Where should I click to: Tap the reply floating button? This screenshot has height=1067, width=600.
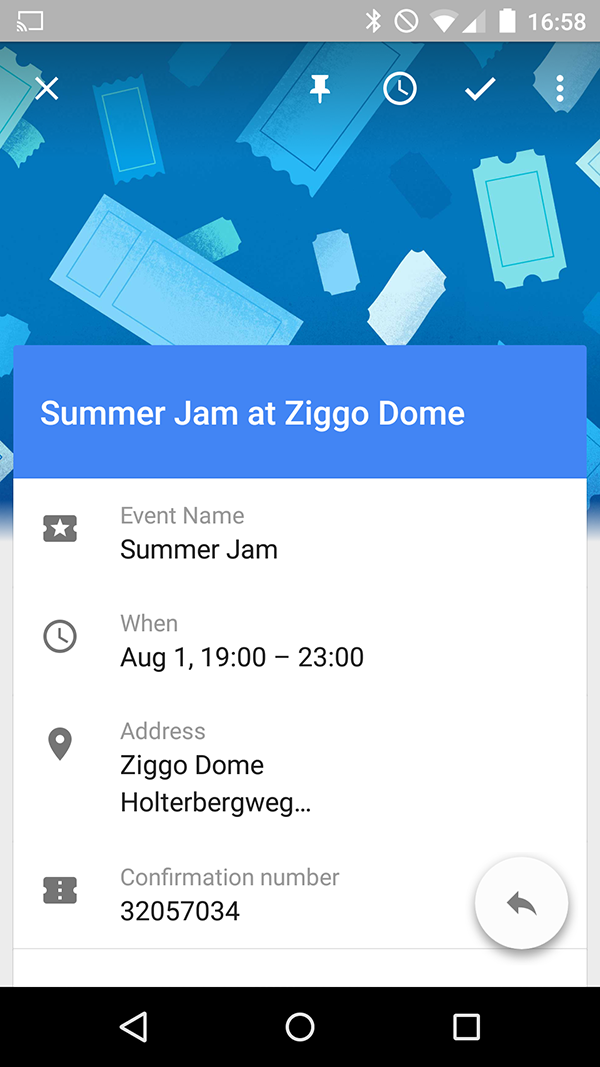click(x=522, y=903)
